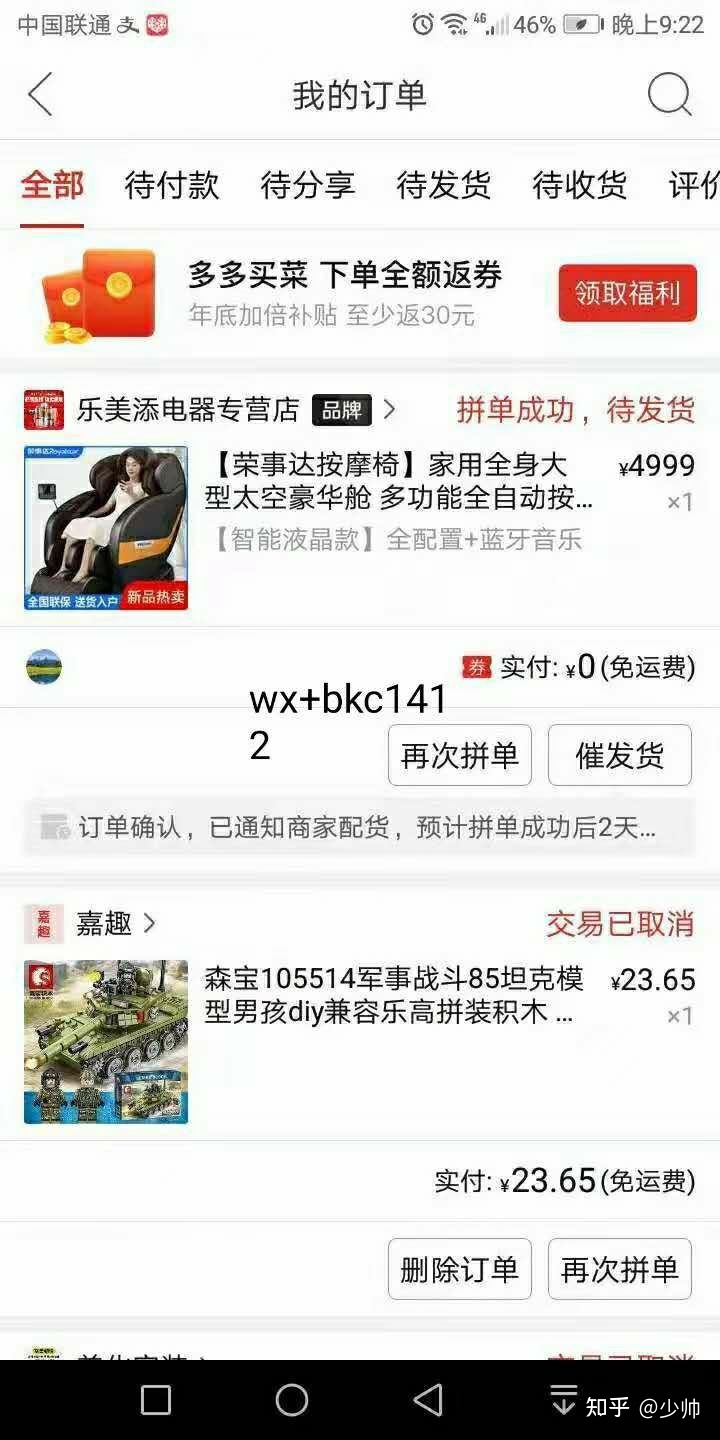Image resolution: width=720 pixels, height=1440 pixels.
Task: Tap 再次拼单 for the massage chair order
Action: coord(460,755)
